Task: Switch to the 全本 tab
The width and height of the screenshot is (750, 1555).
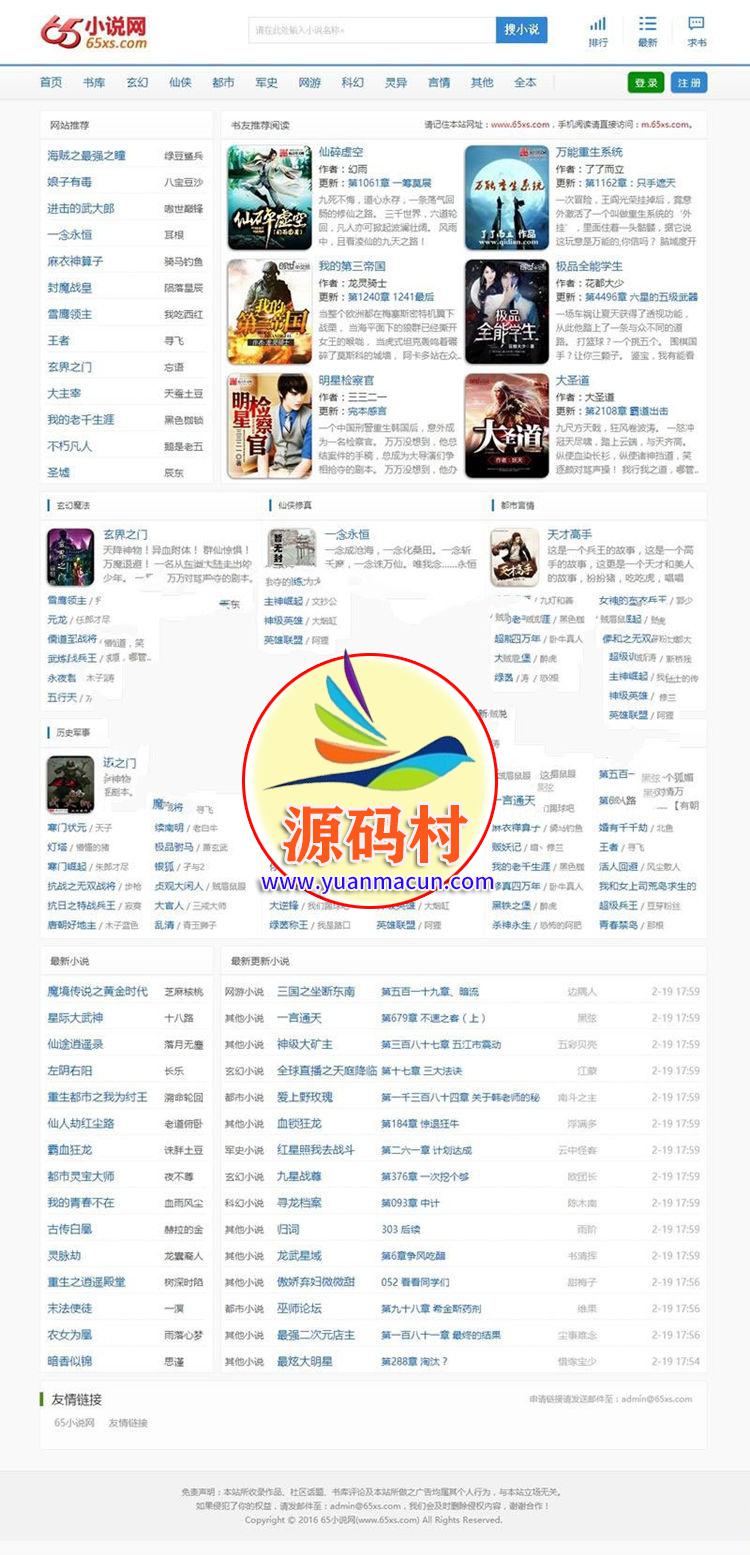Action: click(x=525, y=83)
